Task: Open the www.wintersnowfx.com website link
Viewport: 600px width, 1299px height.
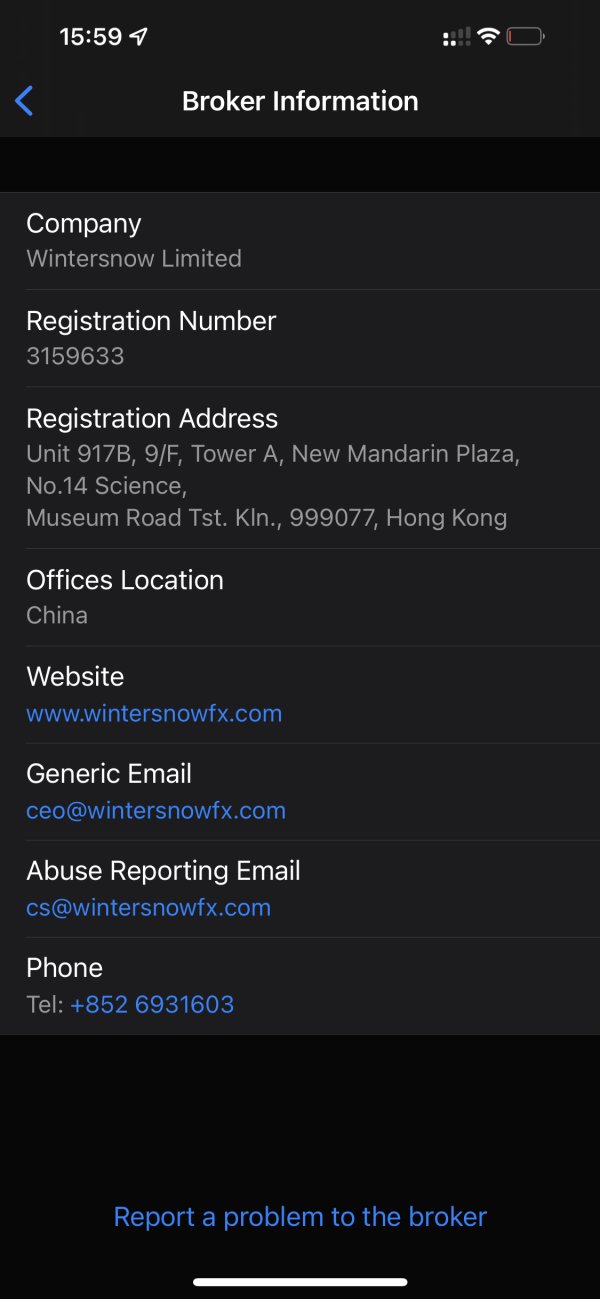Action: point(154,714)
